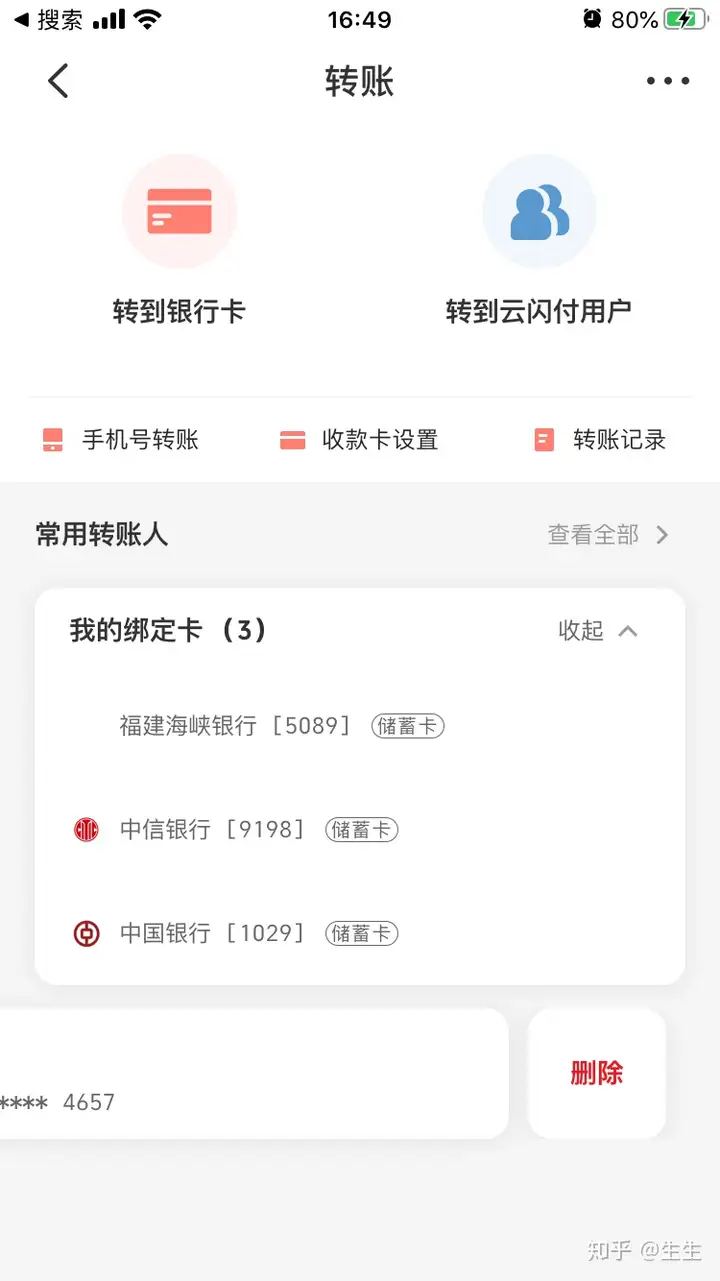Image resolution: width=720 pixels, height=1281 pixels.
Task: Collapse the 我的绑定卡 list via 收起
Action: (598, 630)
